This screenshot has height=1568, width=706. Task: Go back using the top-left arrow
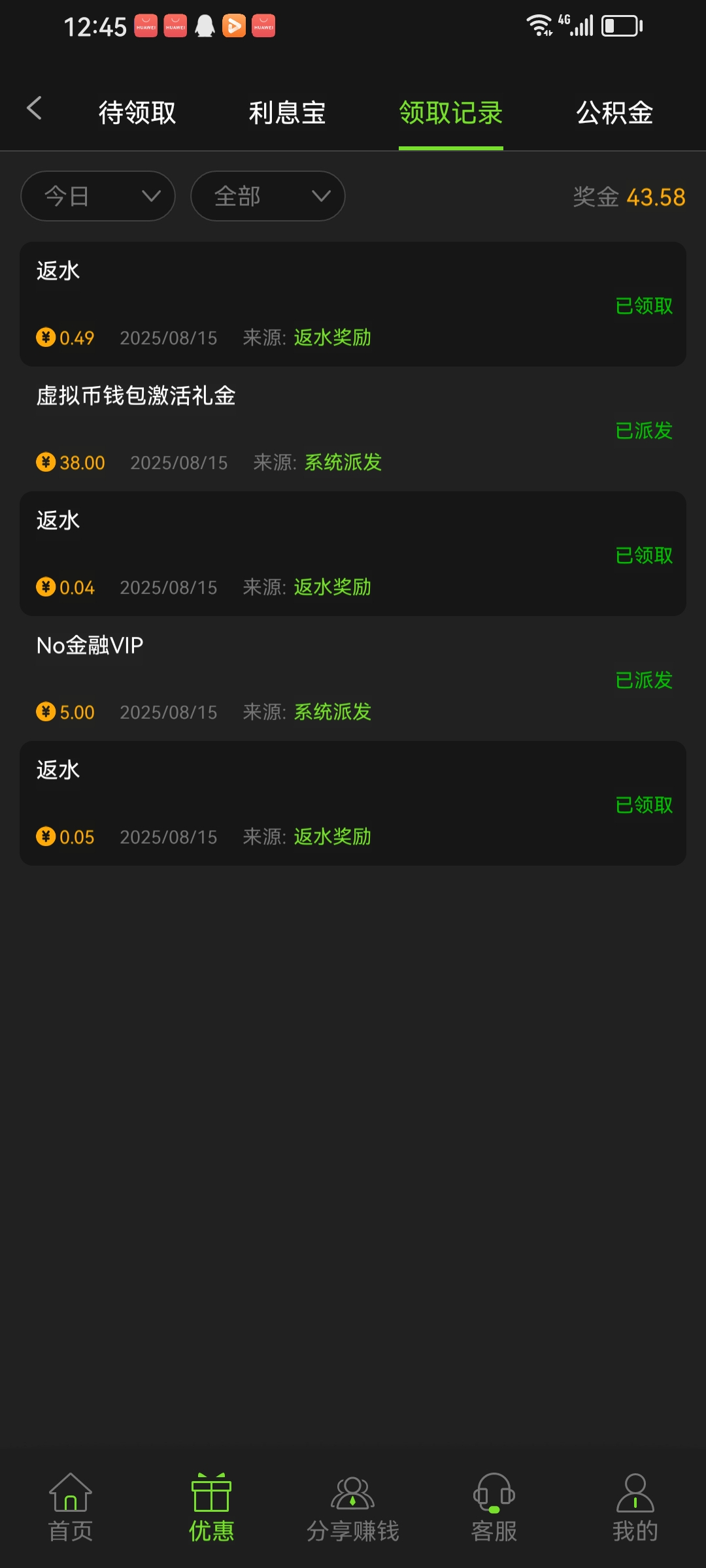pos(35,108)
